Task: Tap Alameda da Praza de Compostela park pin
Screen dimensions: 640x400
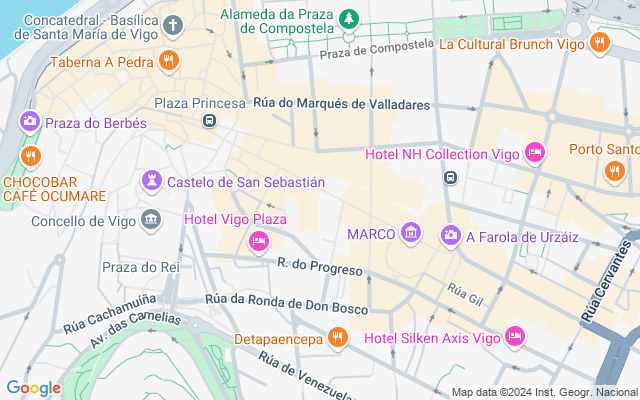Action: pyautogui.click(x=349, y=19)
